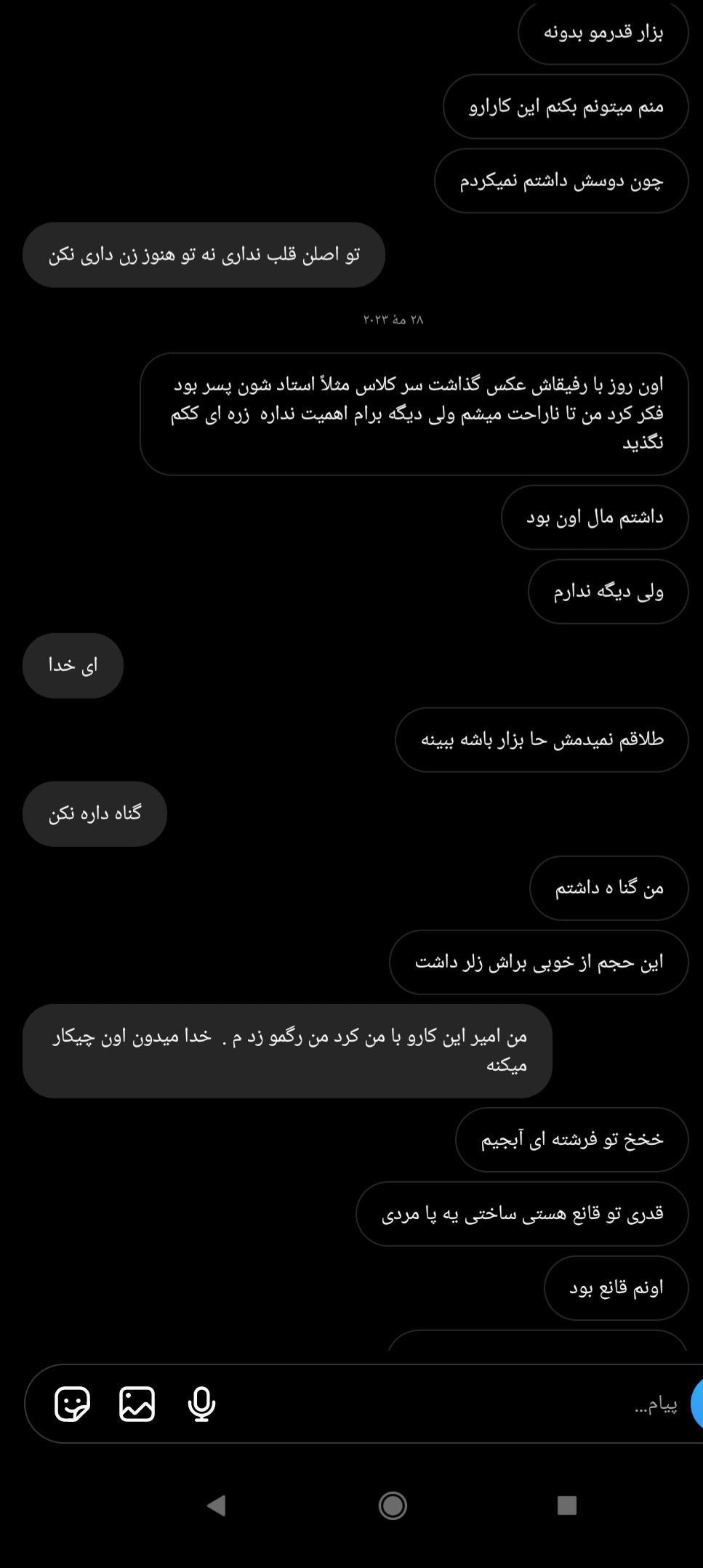The height and width of the screenshot is (1568, 703).
Task: Focus the پیام message input field
Action: click(451, 1404)
